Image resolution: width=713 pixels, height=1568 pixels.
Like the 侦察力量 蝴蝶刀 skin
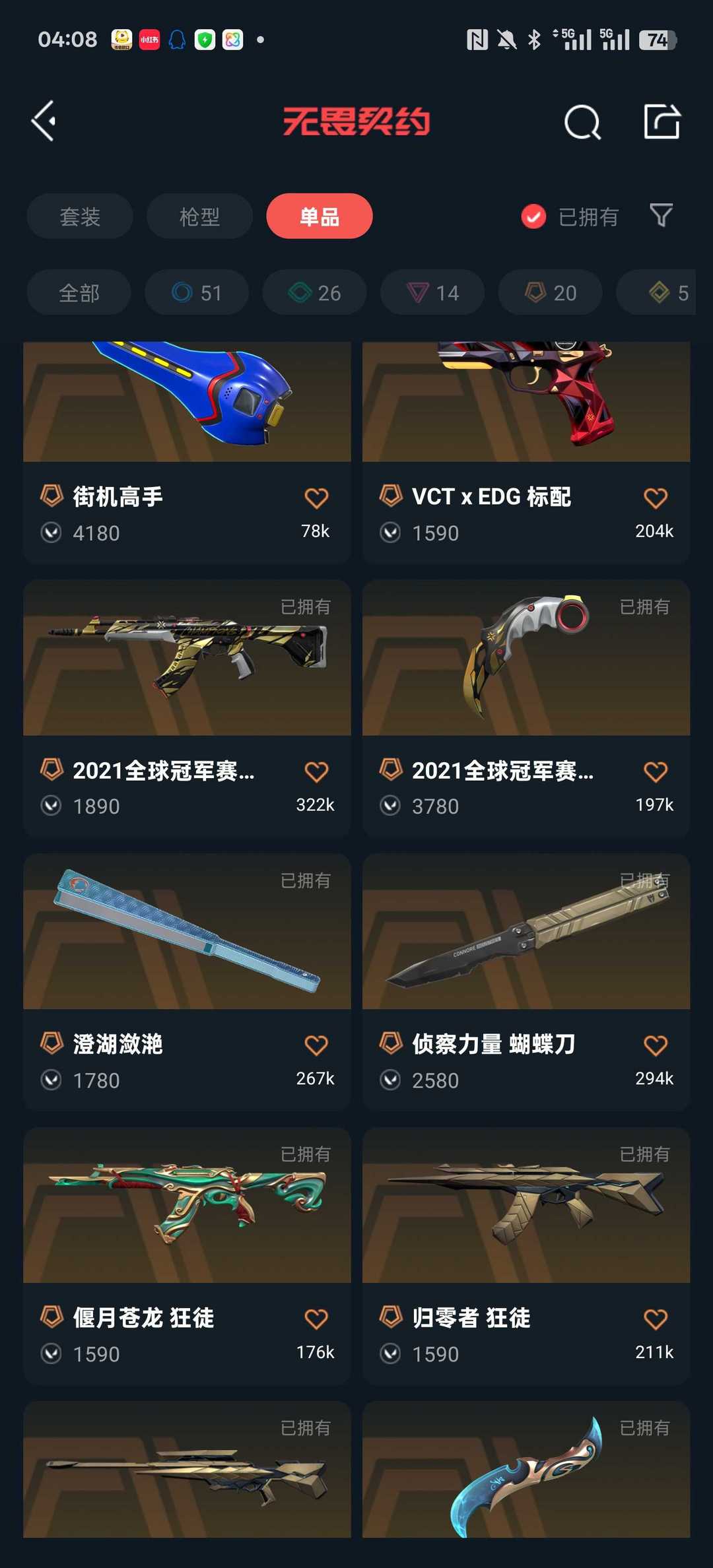(x=655, y=1045)
